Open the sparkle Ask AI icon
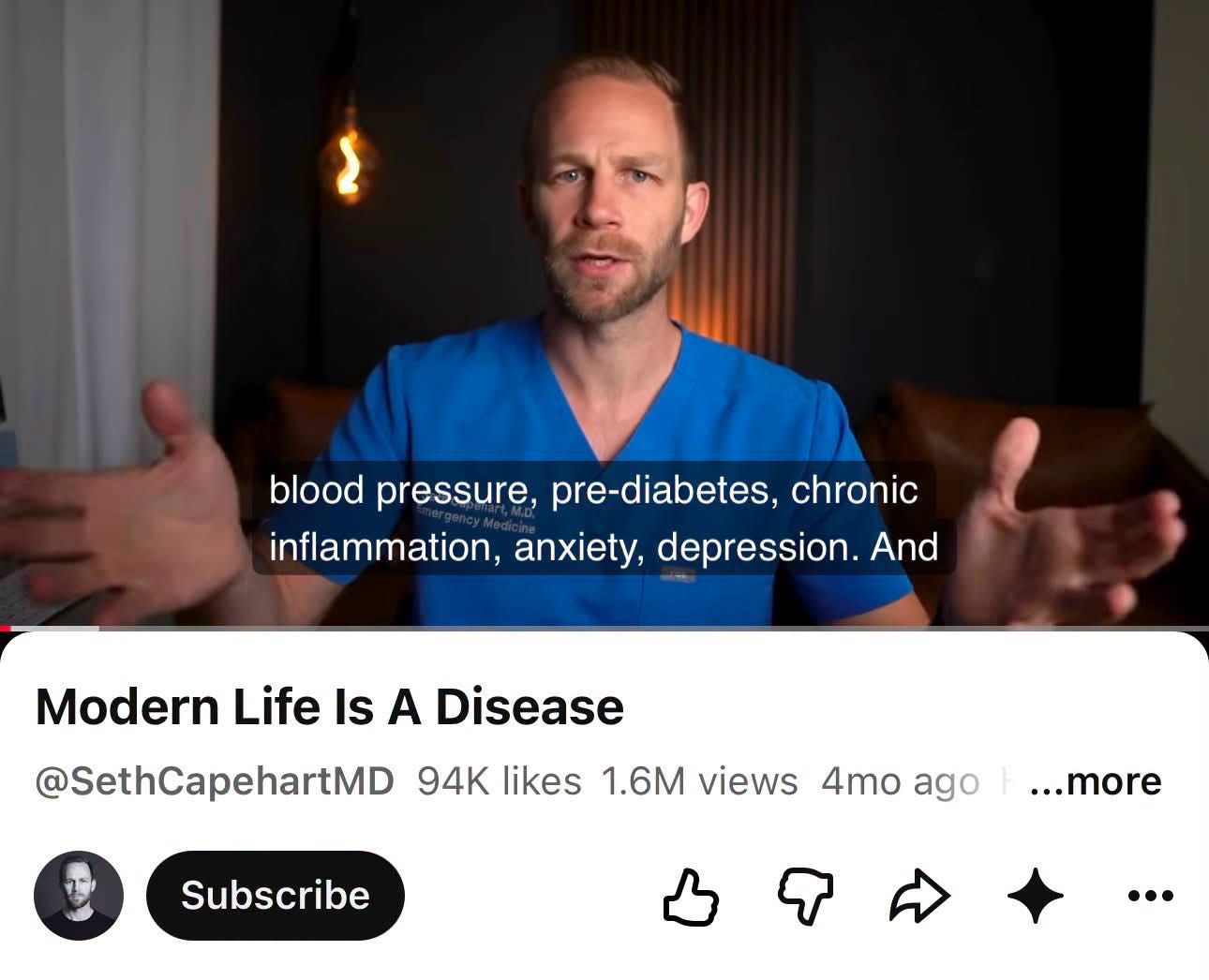The image size is (1209, 980). coord(1035,896)
